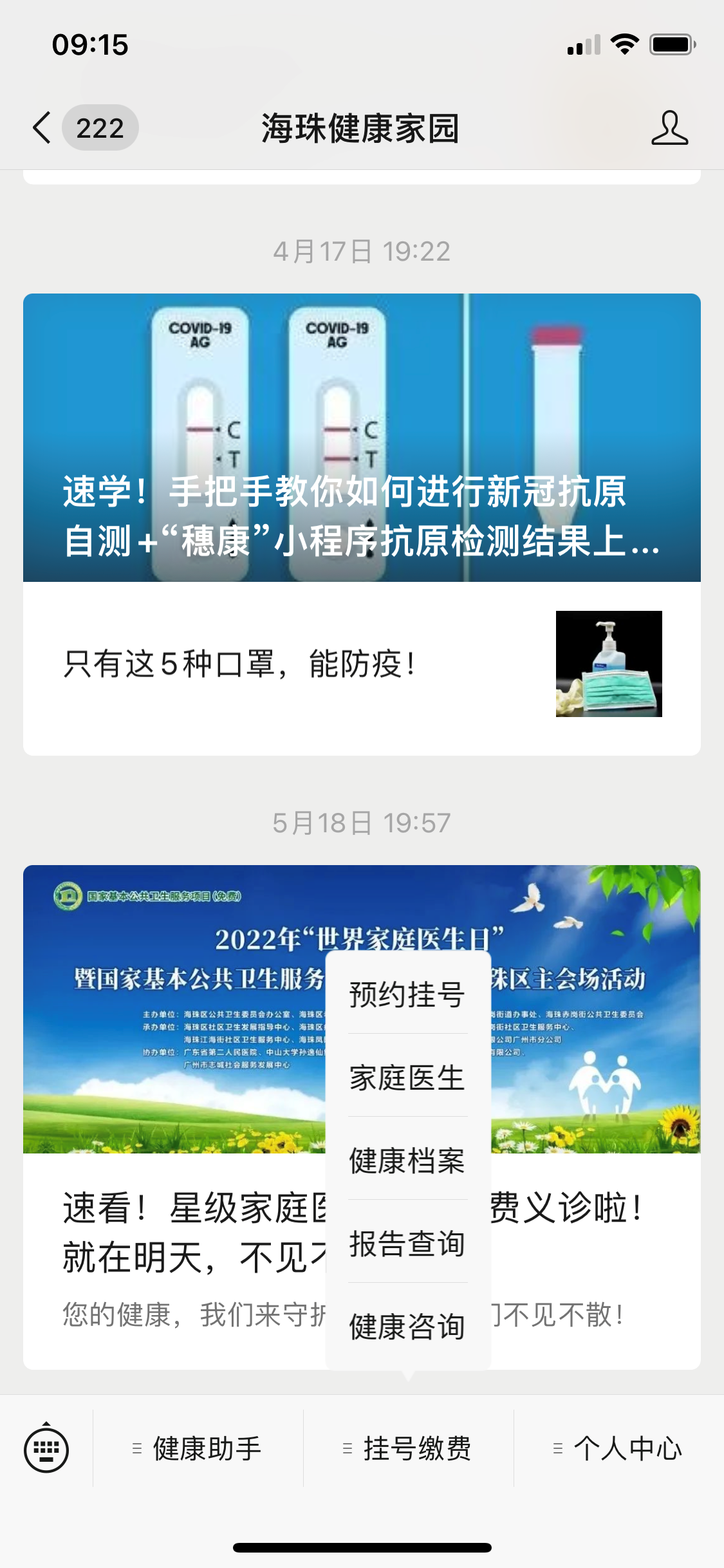The height and width of the screenshot is (1568, 724).
Task: Open the COVID antigen self-test article
Action: point(362,438)
